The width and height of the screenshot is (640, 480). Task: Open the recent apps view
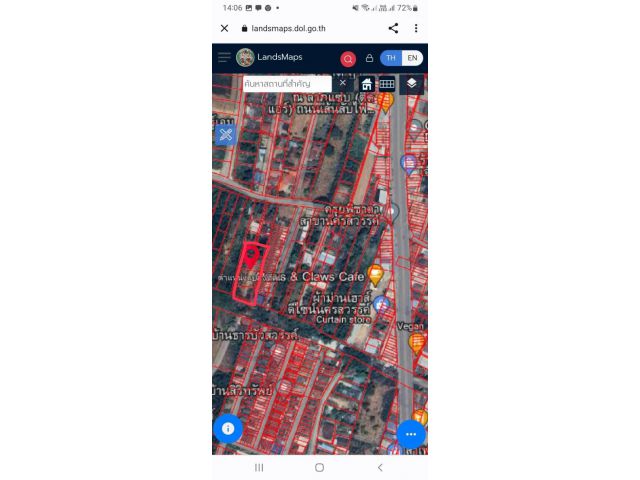coord(259,467)
